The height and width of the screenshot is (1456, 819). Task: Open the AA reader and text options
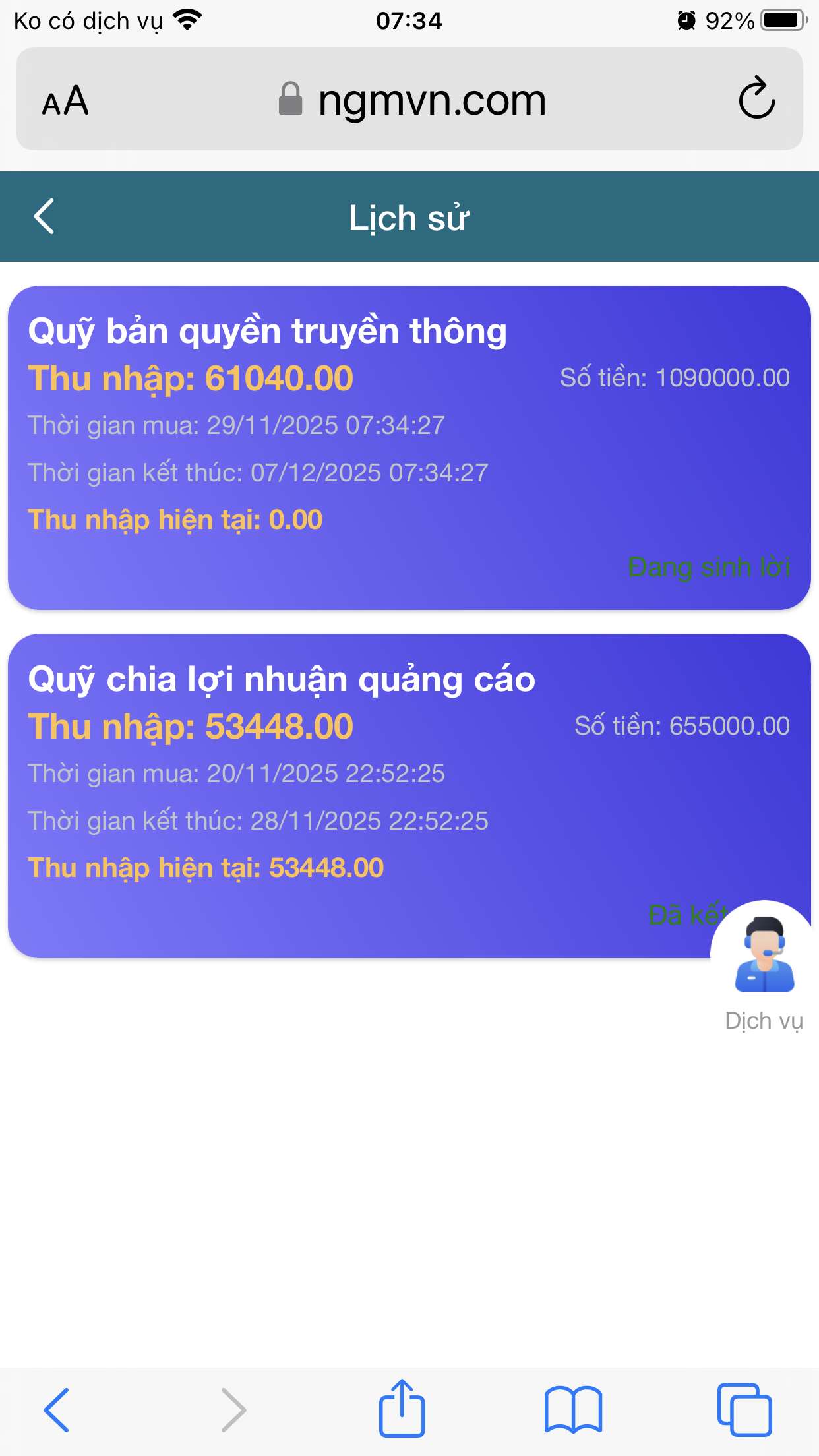65,101
